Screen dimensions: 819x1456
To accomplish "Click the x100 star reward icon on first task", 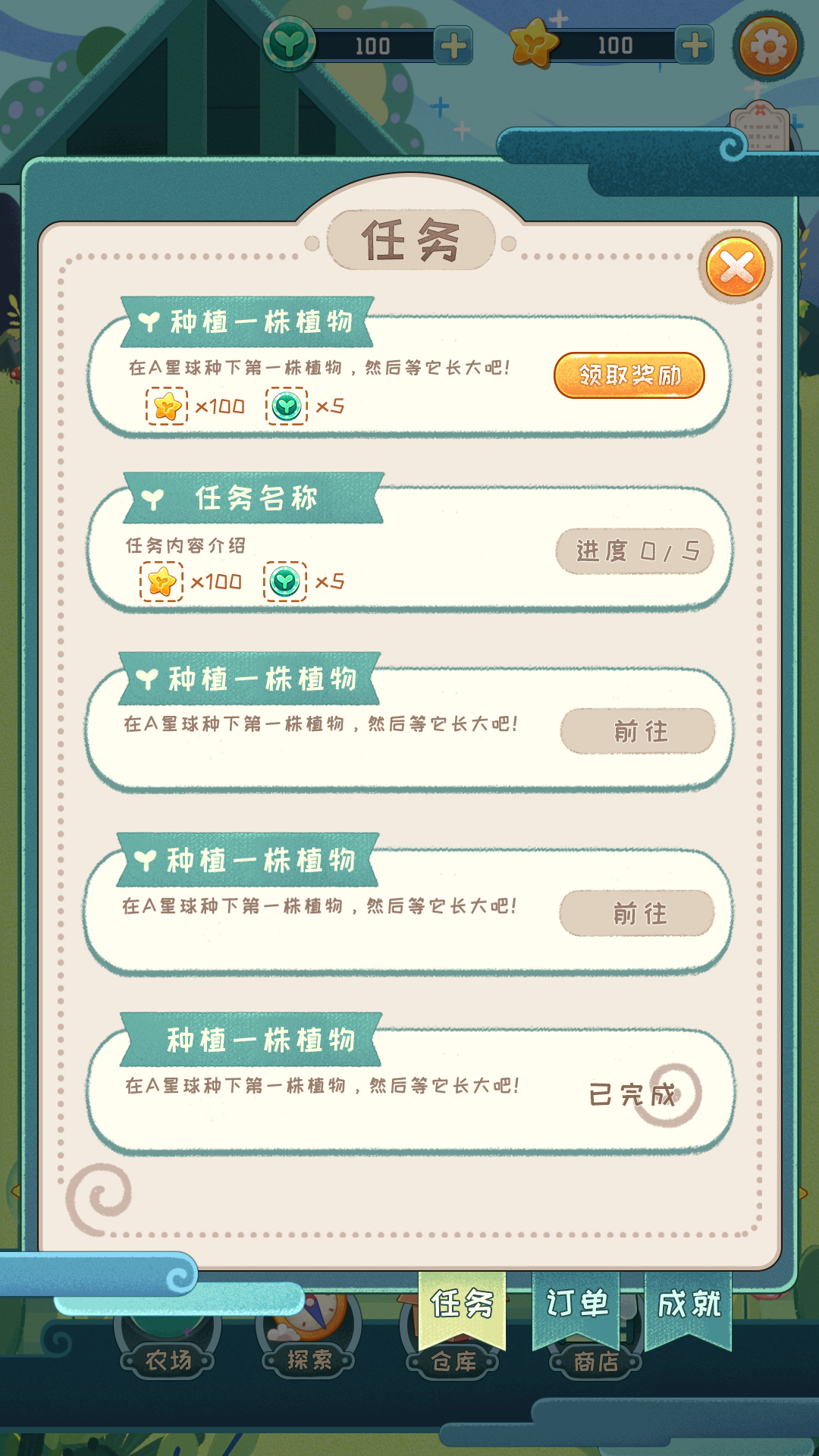I will [166, 408].
